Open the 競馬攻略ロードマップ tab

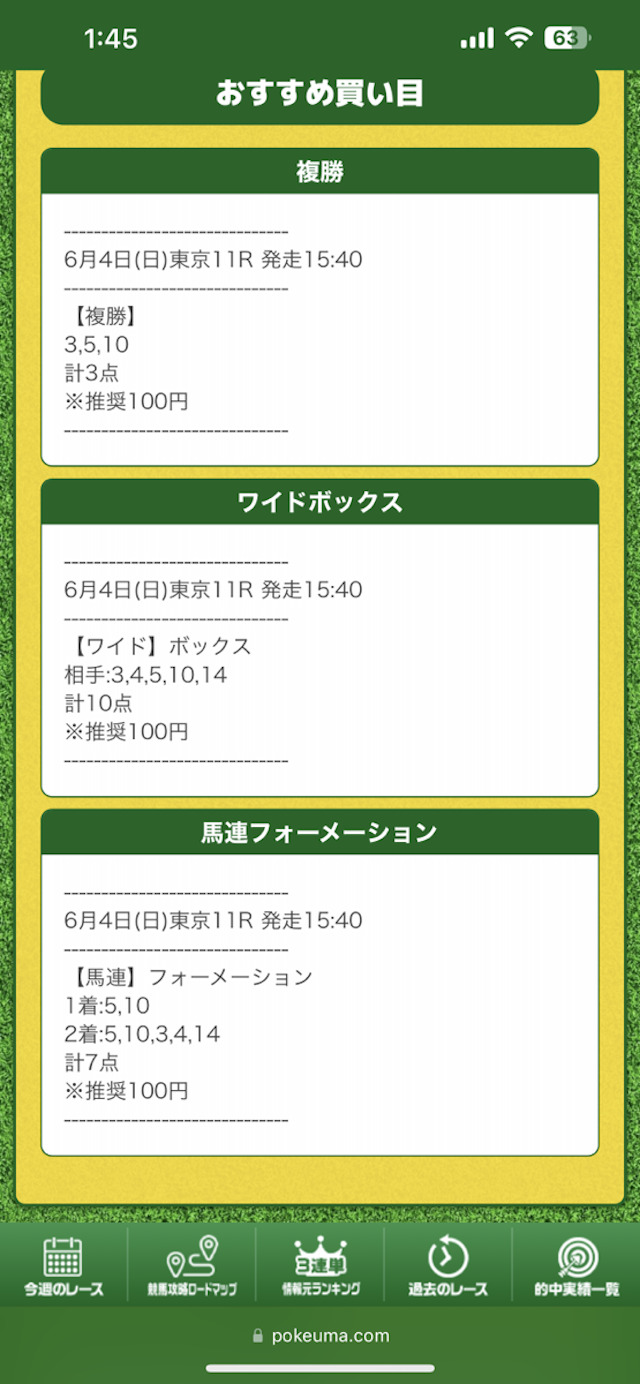[x=192, y=1266]
